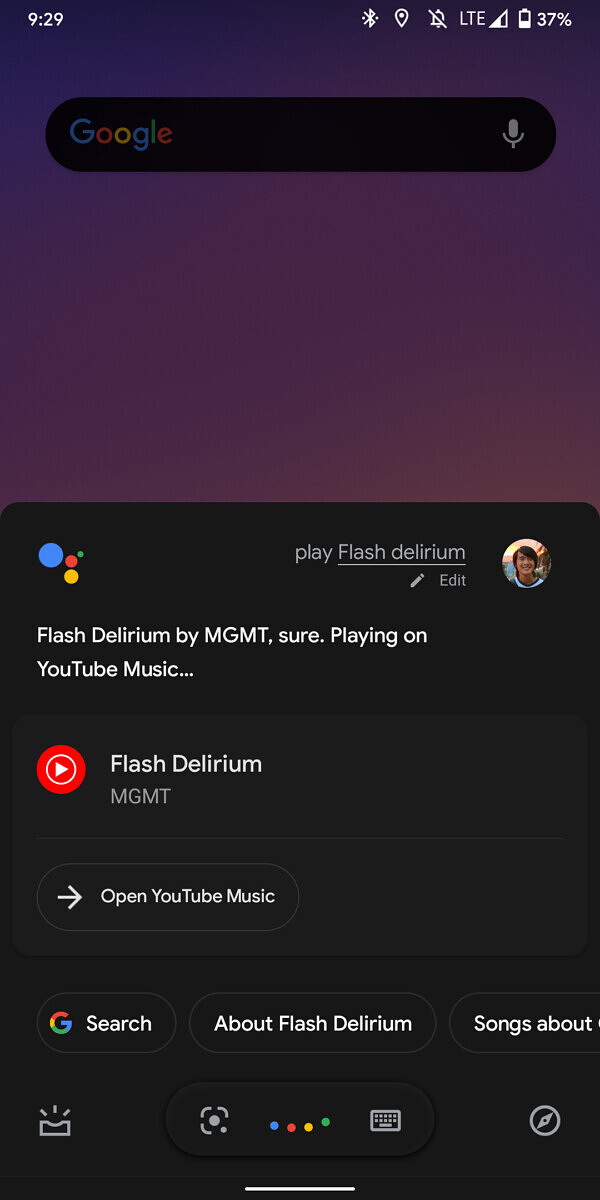Edit the spoken query

(x=438, y=580)
